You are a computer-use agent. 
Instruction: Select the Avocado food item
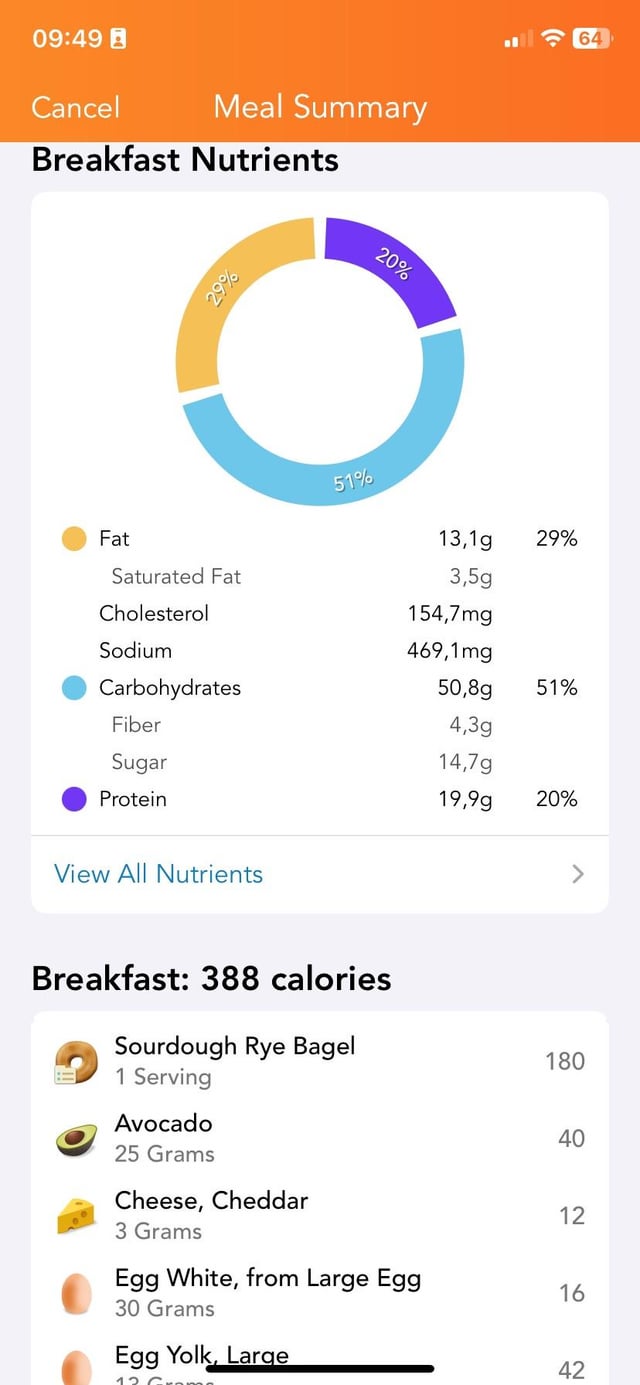pos(320,1138)
